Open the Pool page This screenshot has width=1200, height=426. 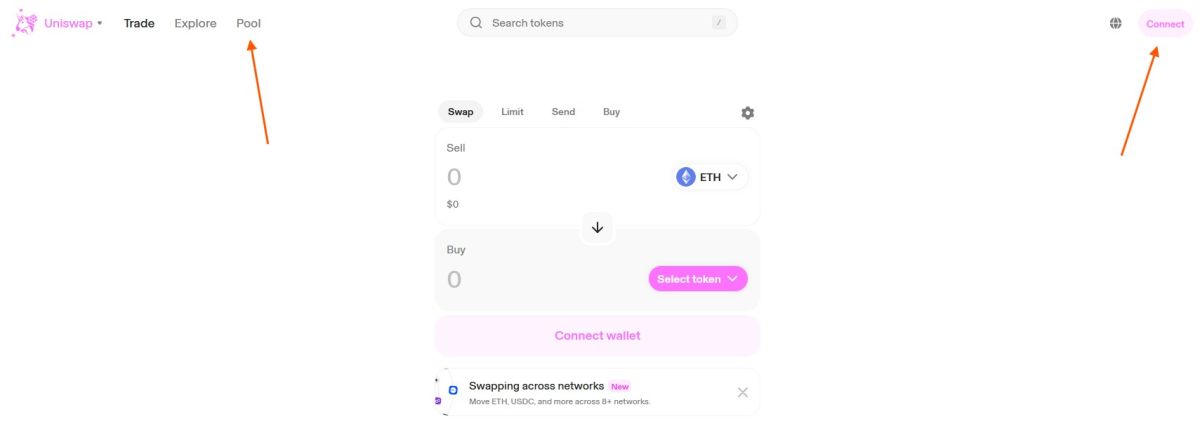(x=248, y=23)
